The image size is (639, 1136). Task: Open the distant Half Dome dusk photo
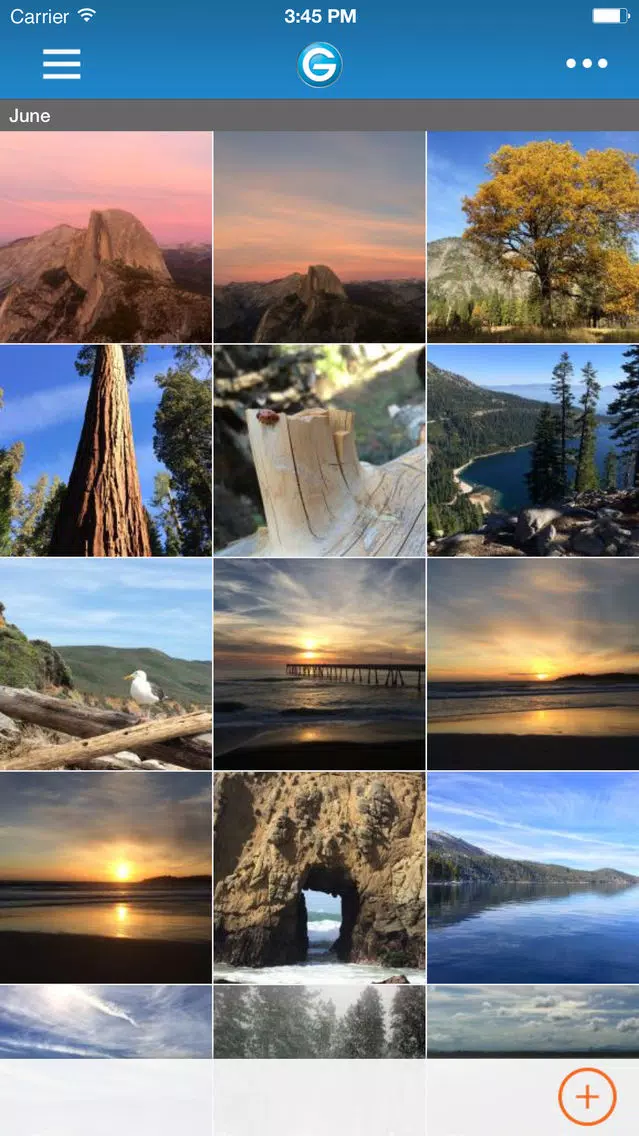(320, 237)
